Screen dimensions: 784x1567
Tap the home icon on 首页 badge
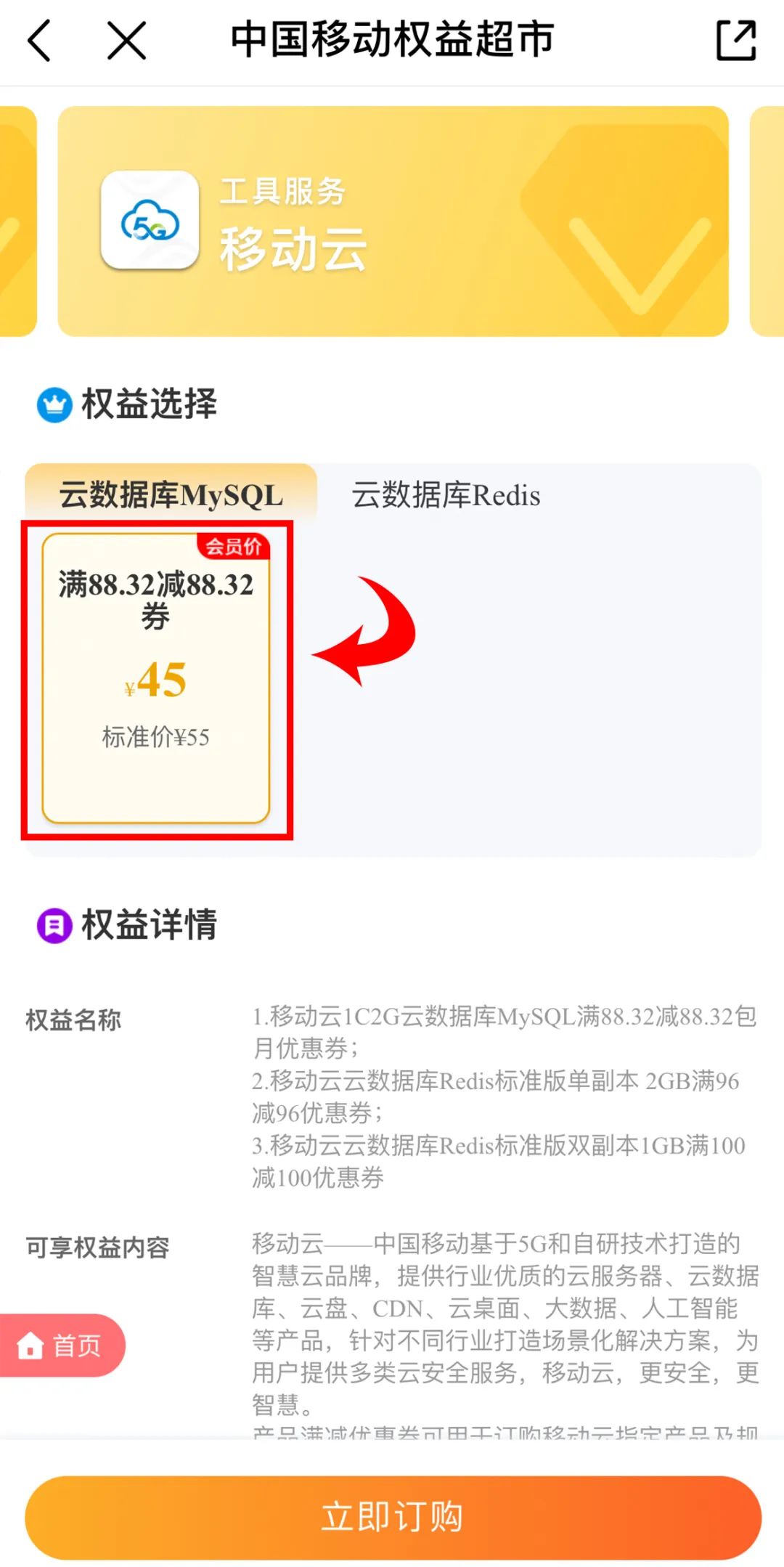[x=30, y=1344]
